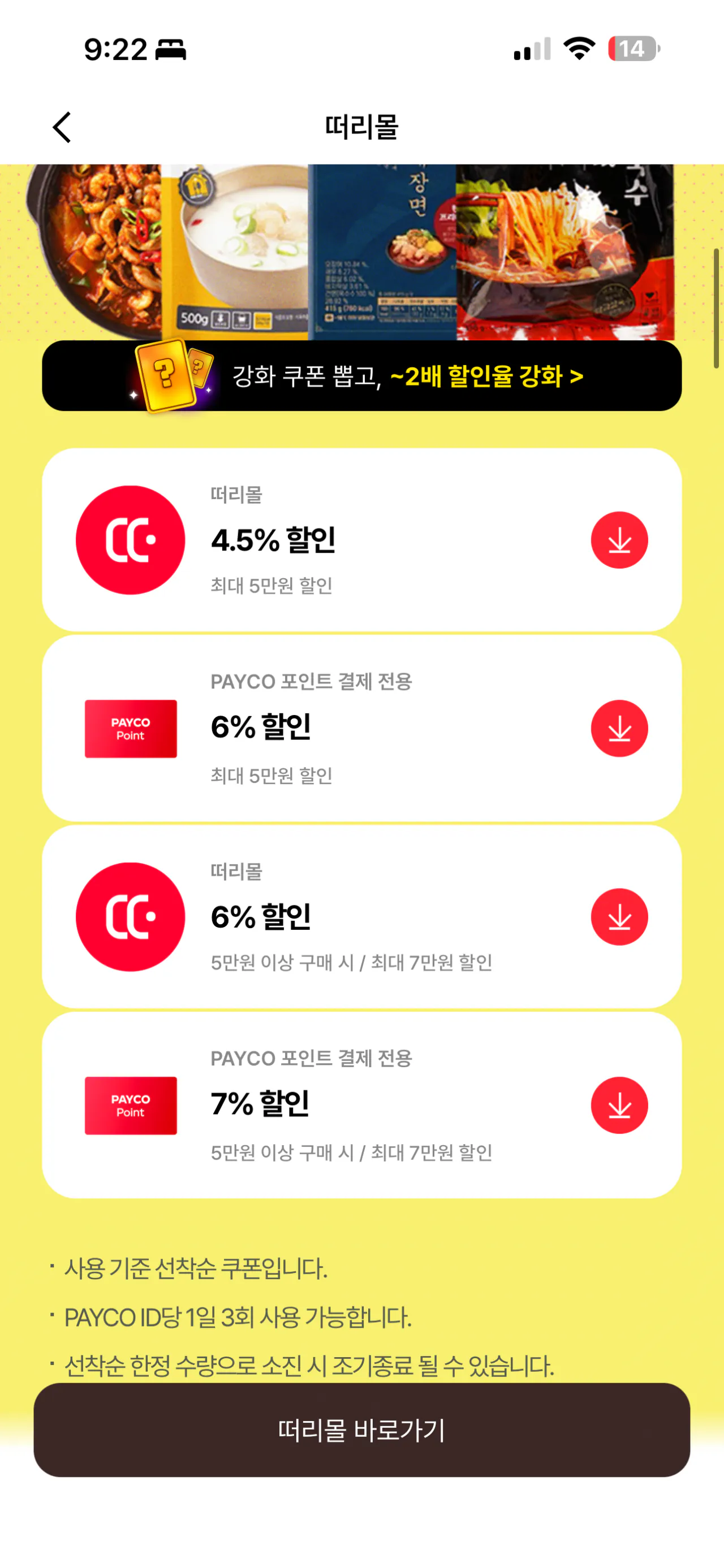Download the 떠리몰 6% 할인 coupon

(619, 917)
